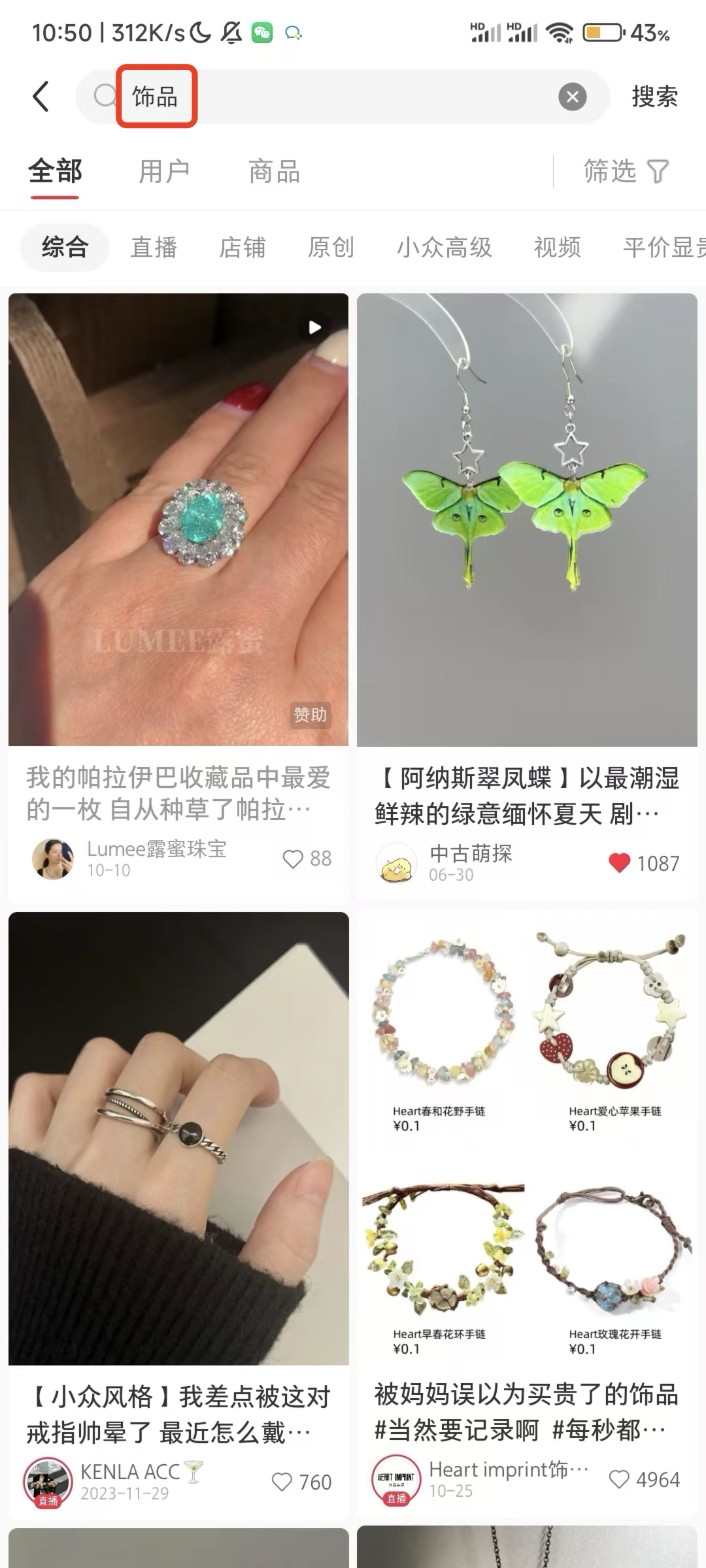Clear the search text with the X button
This screenshot has height=1568, width=706.
pyautogui.click(x=572, y=97)
